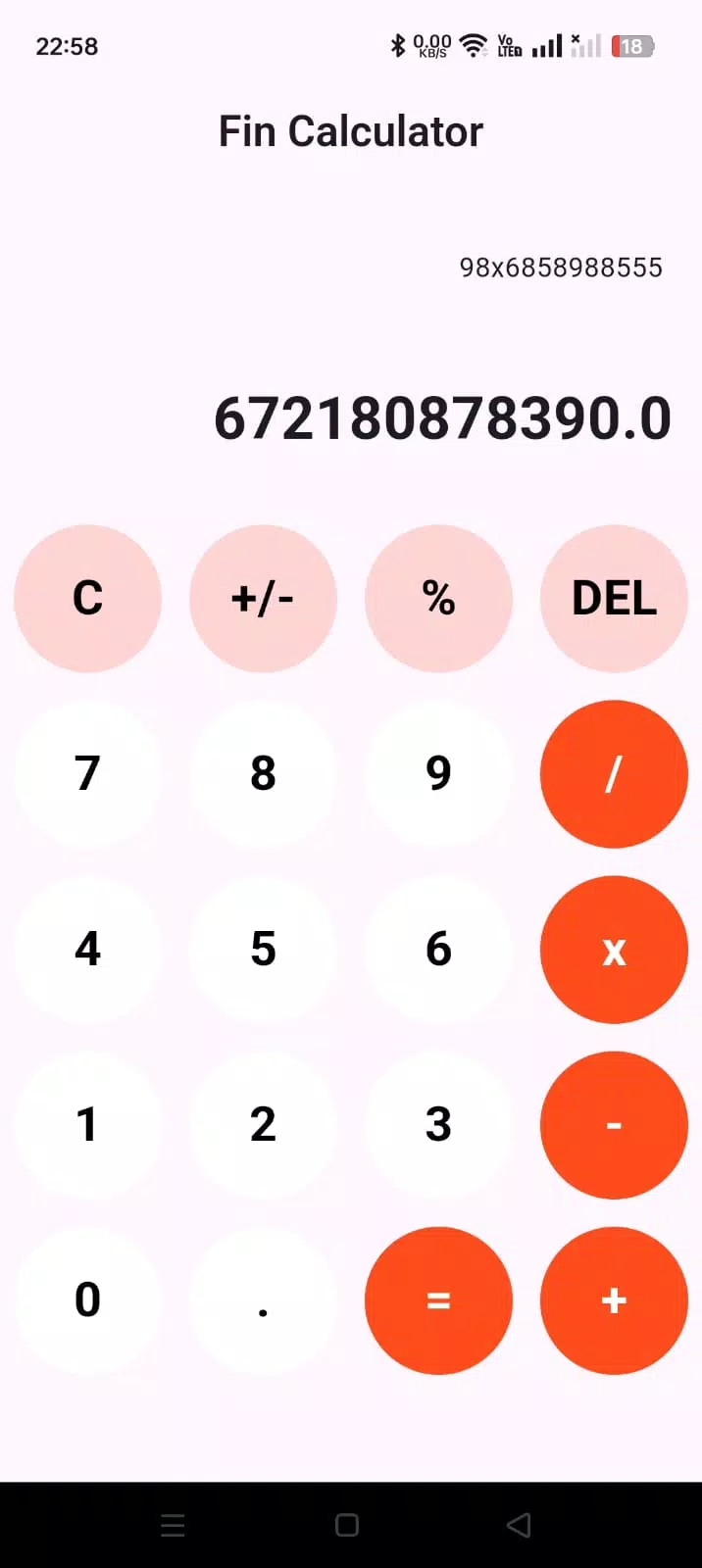Enter the digit 3

[438, 1124]
